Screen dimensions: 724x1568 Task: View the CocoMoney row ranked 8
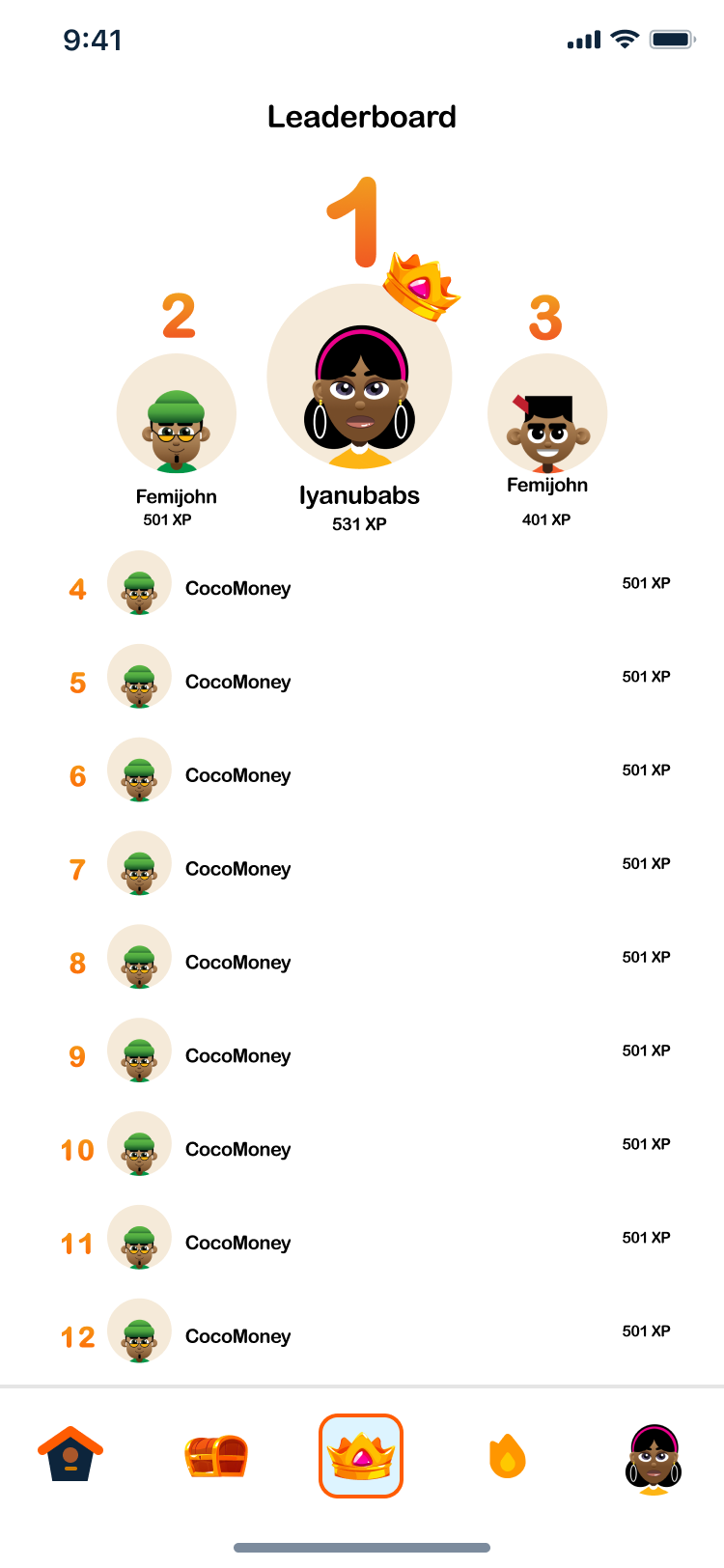[x=237, y=963]
